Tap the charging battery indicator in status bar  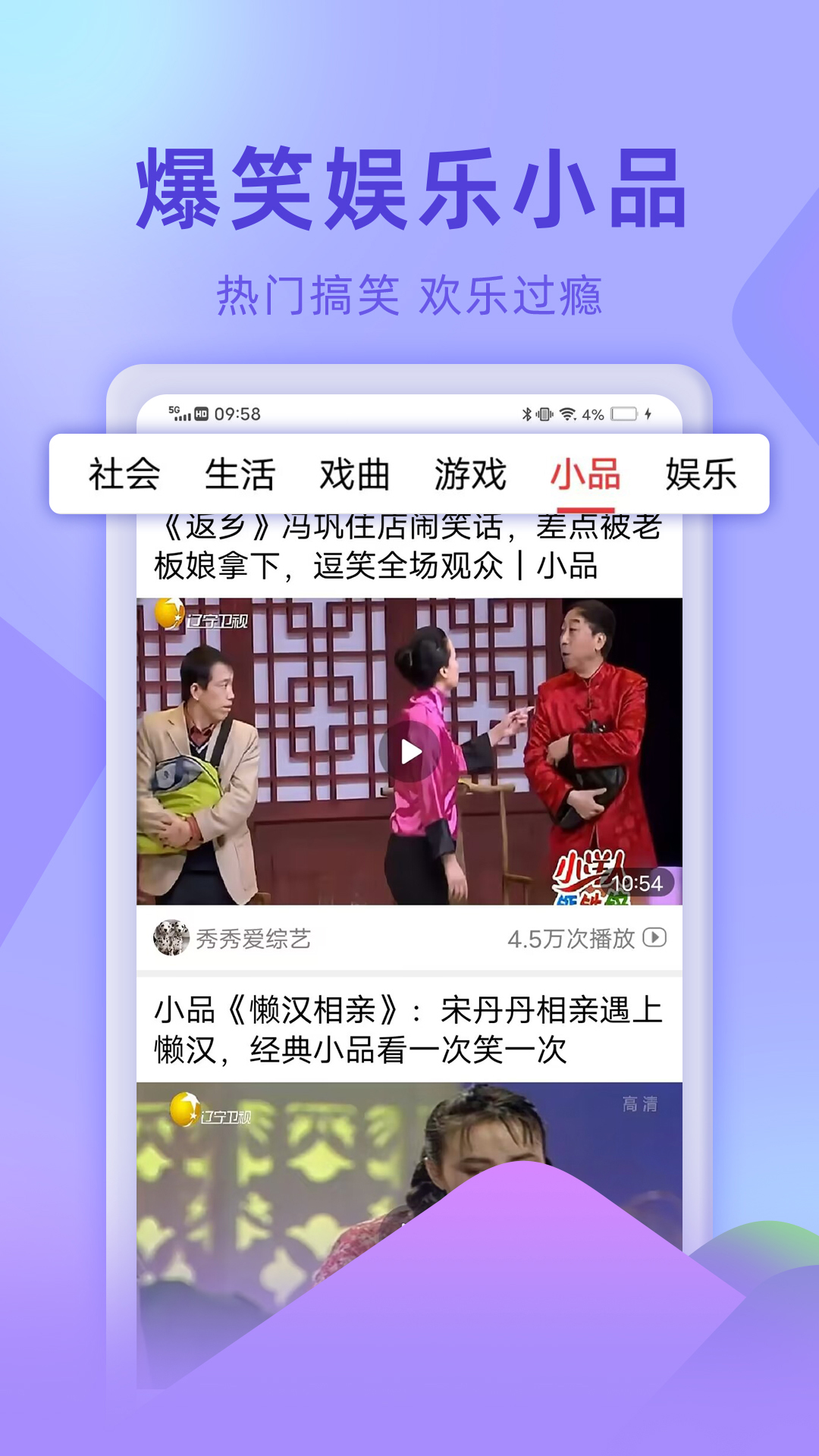(626, 412)
